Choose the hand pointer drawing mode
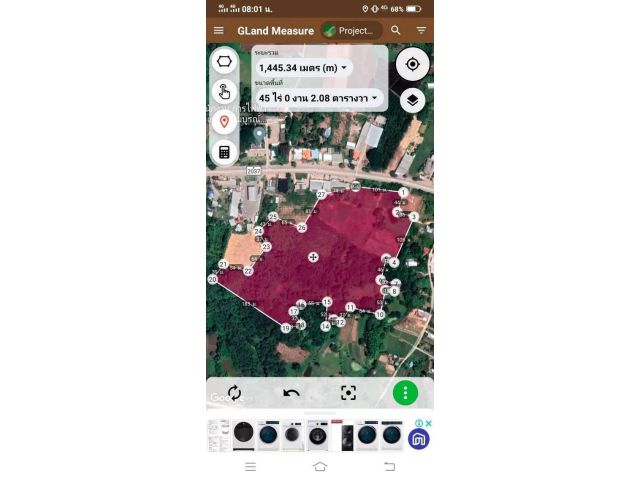Viewport: 640px width, 480px height. (224, 92)
